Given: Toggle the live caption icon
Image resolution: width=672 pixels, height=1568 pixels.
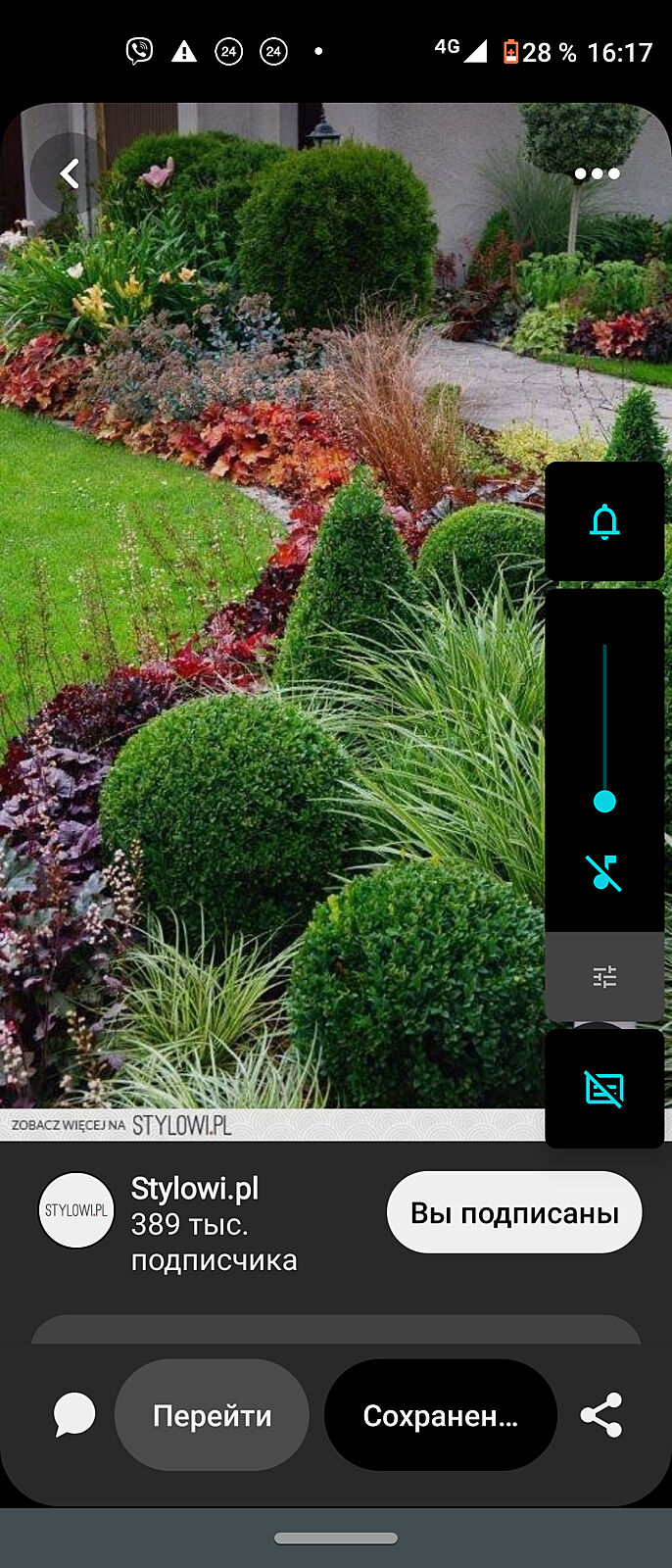Looking at the screenshot, I should (x=604, y=1088).
